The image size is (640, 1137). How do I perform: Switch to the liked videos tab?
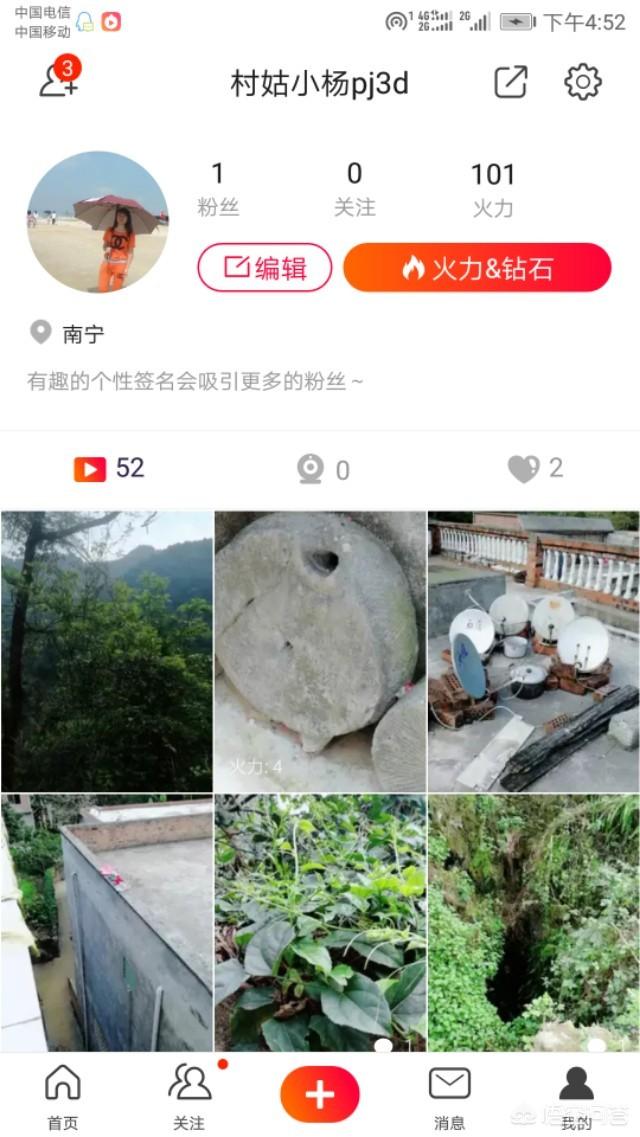coord(535,469)
